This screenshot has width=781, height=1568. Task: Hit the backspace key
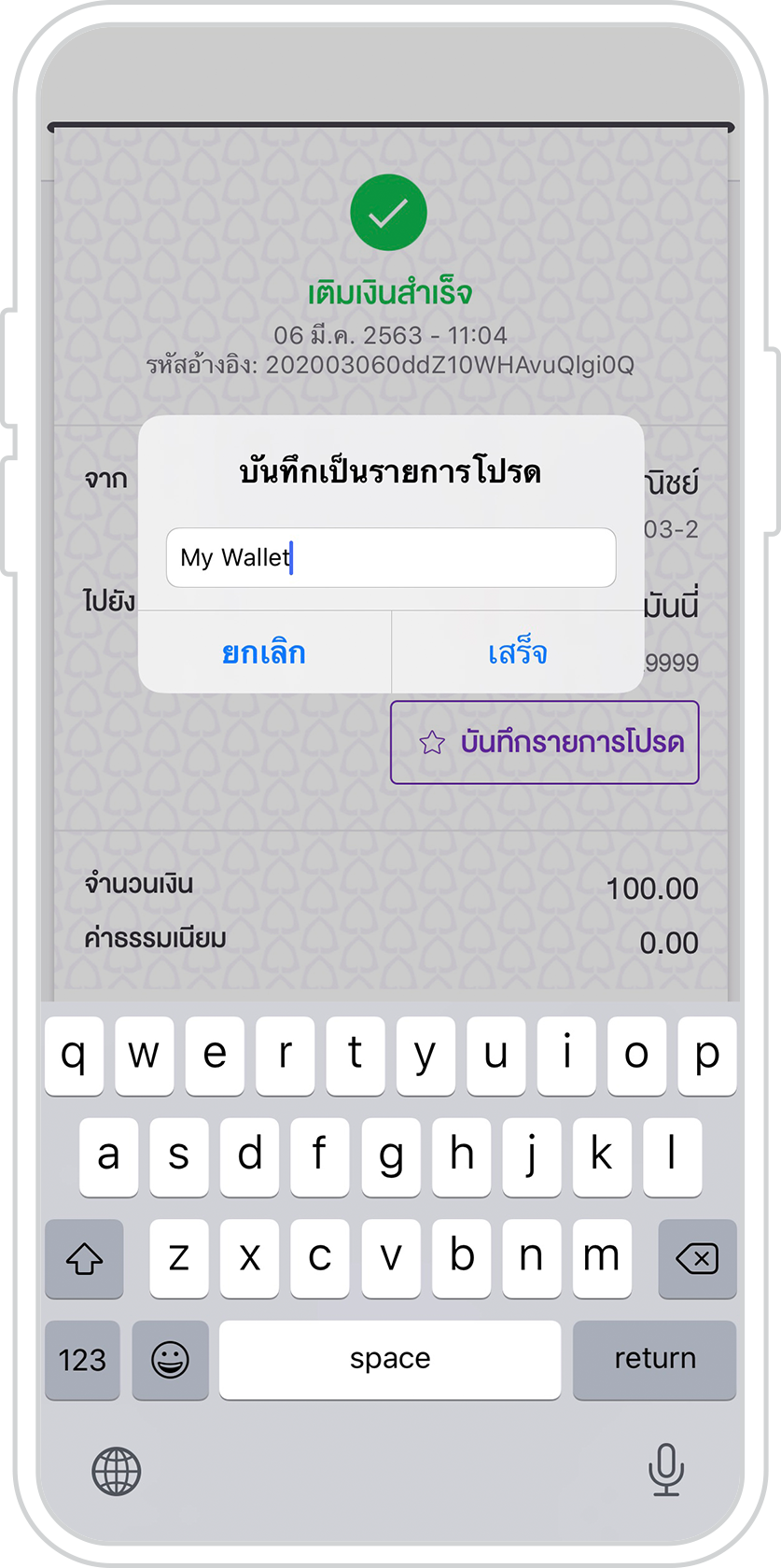(x=697, y=1259)
